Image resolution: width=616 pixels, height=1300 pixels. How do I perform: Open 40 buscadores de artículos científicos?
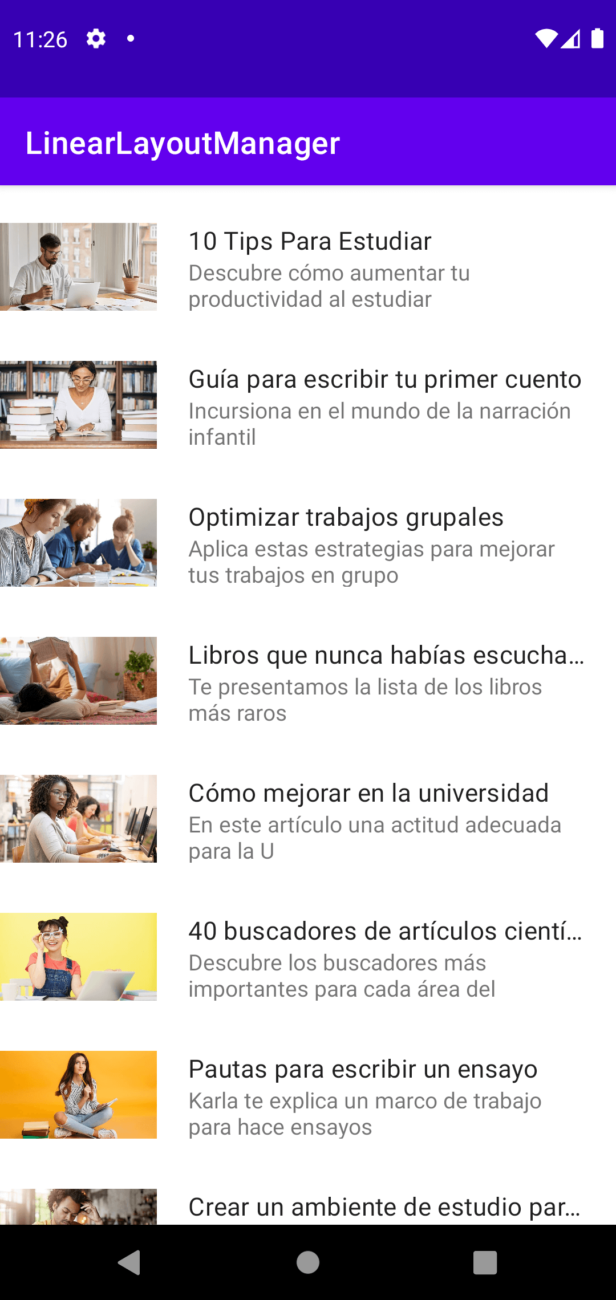coord(308,957)
